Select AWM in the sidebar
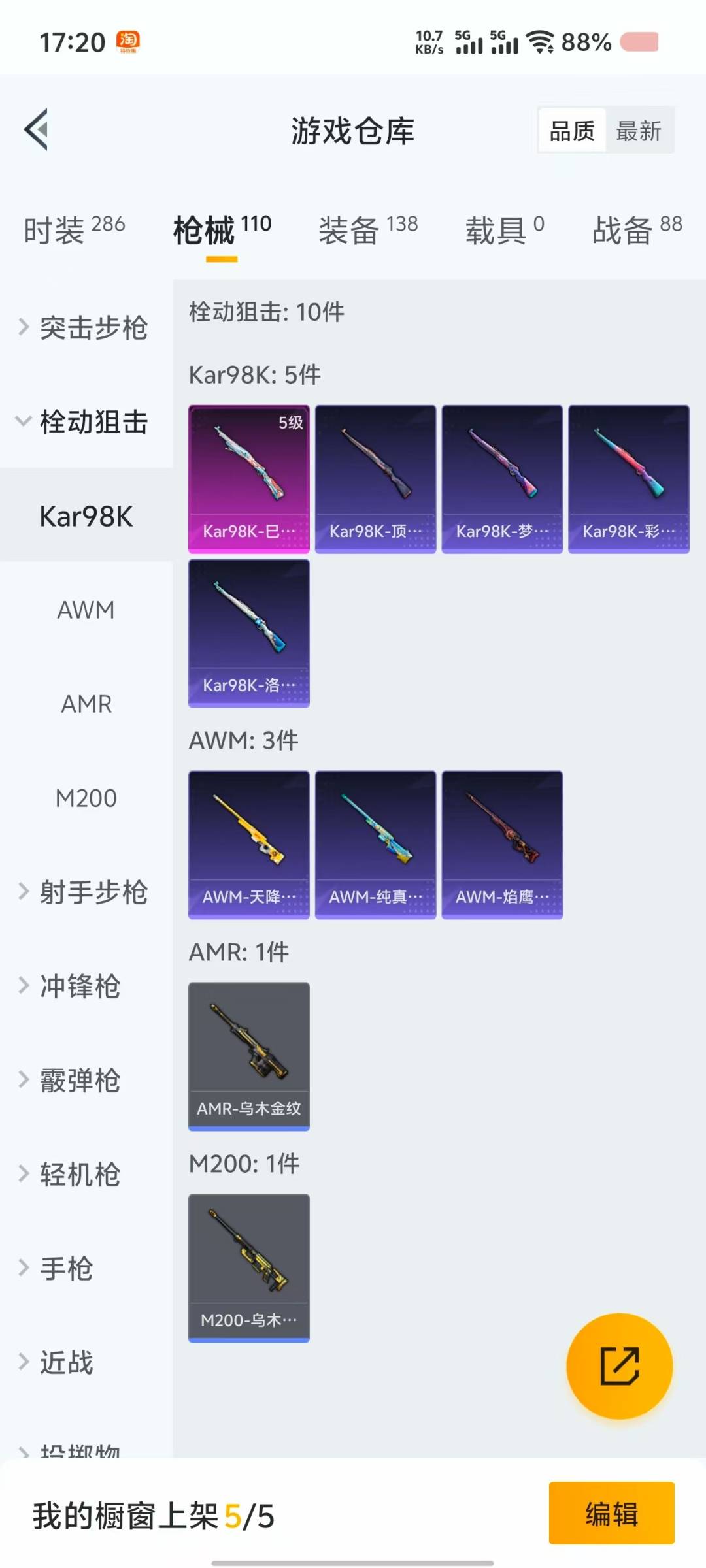The height and width of the screenshot is (1568, 706). (86, 610)
